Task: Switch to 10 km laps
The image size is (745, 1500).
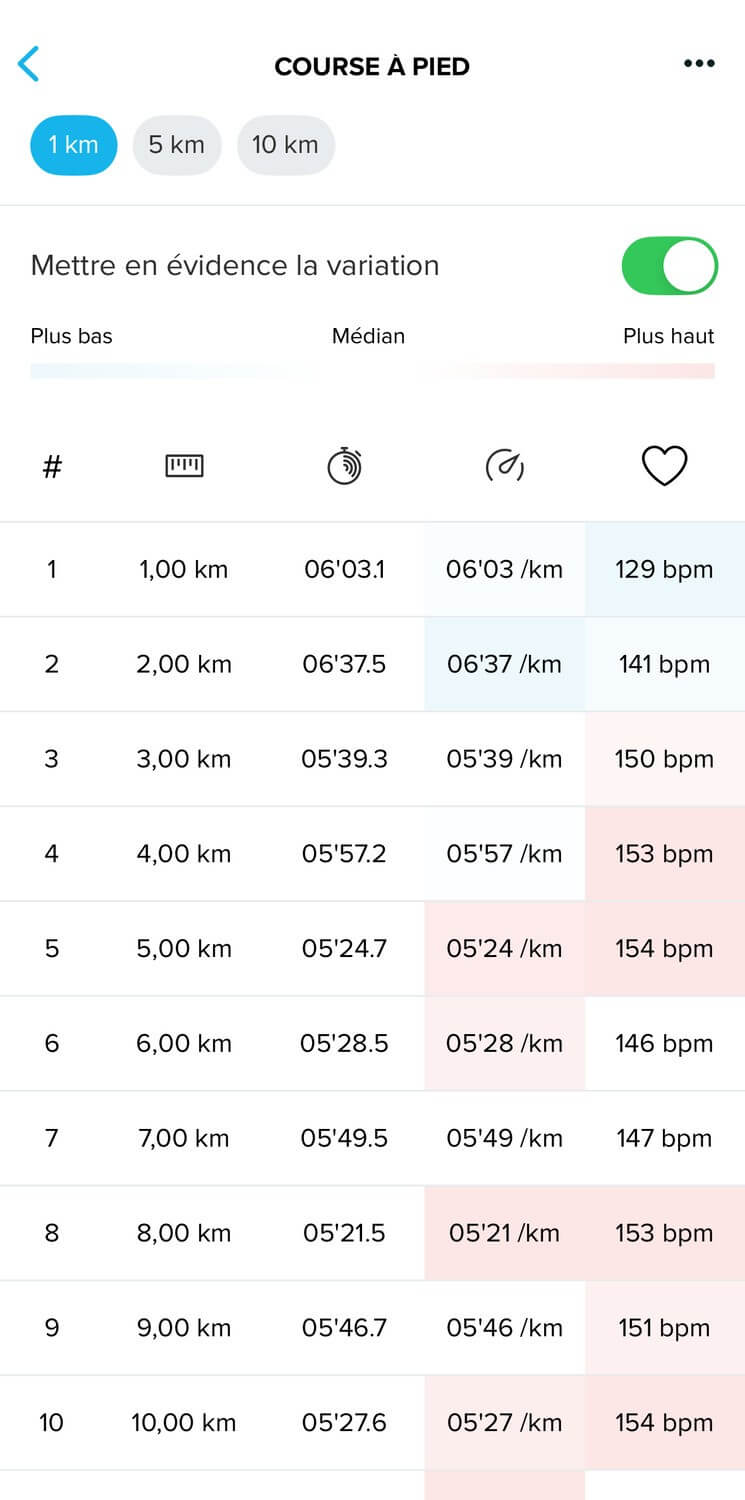Action: click(x=285, y=145)
